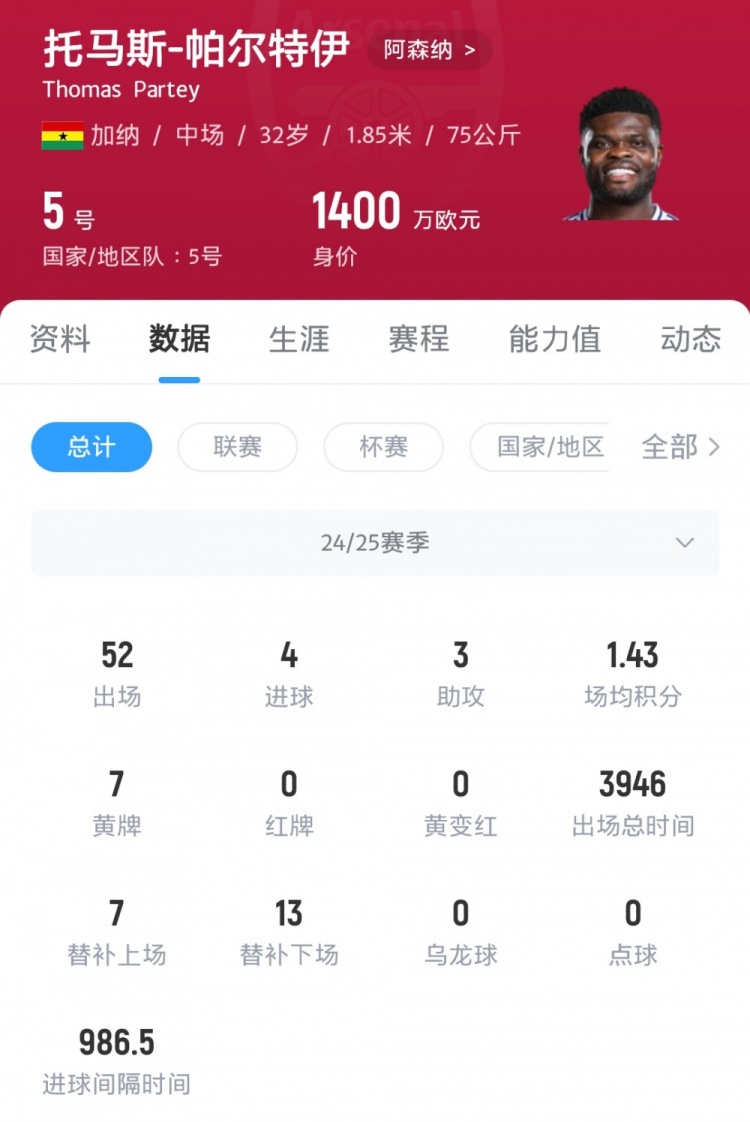Filter stats by 杯赛
This screenshot has width=750, height=1122.
[x=383, y=447]
